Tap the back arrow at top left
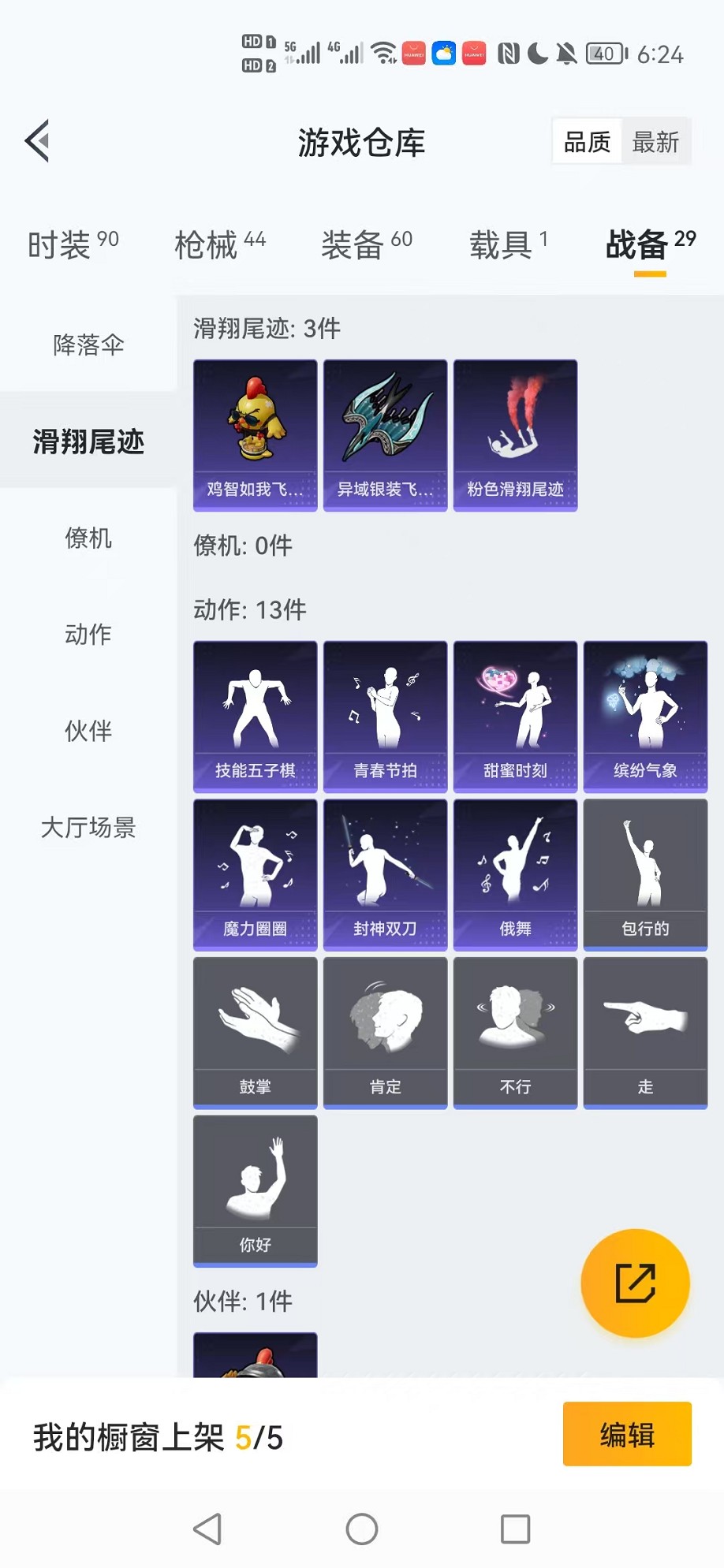This screenshot has height=1568, width=724. (x=37, y=140)
